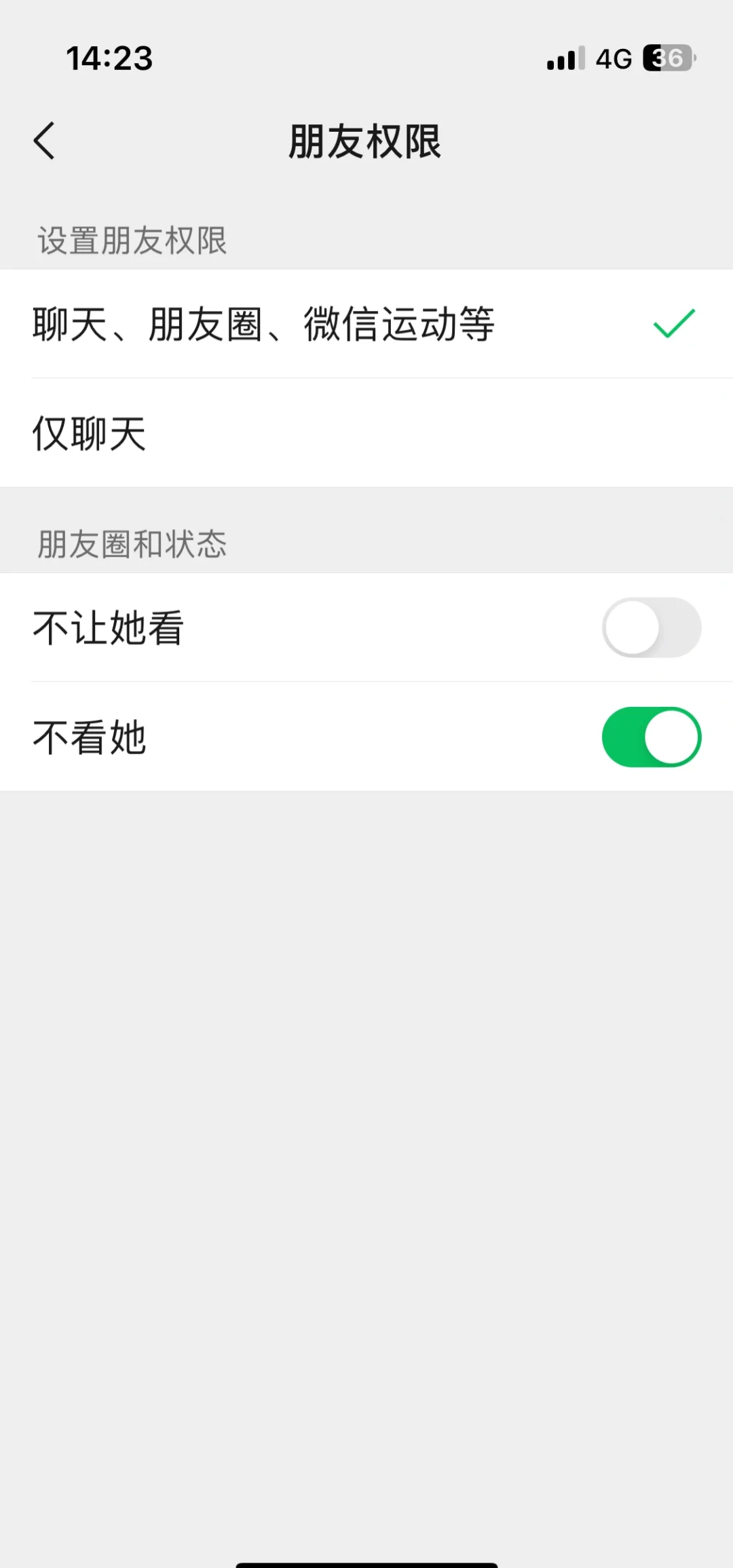Click the clock showing 14:23

[111, 58]
